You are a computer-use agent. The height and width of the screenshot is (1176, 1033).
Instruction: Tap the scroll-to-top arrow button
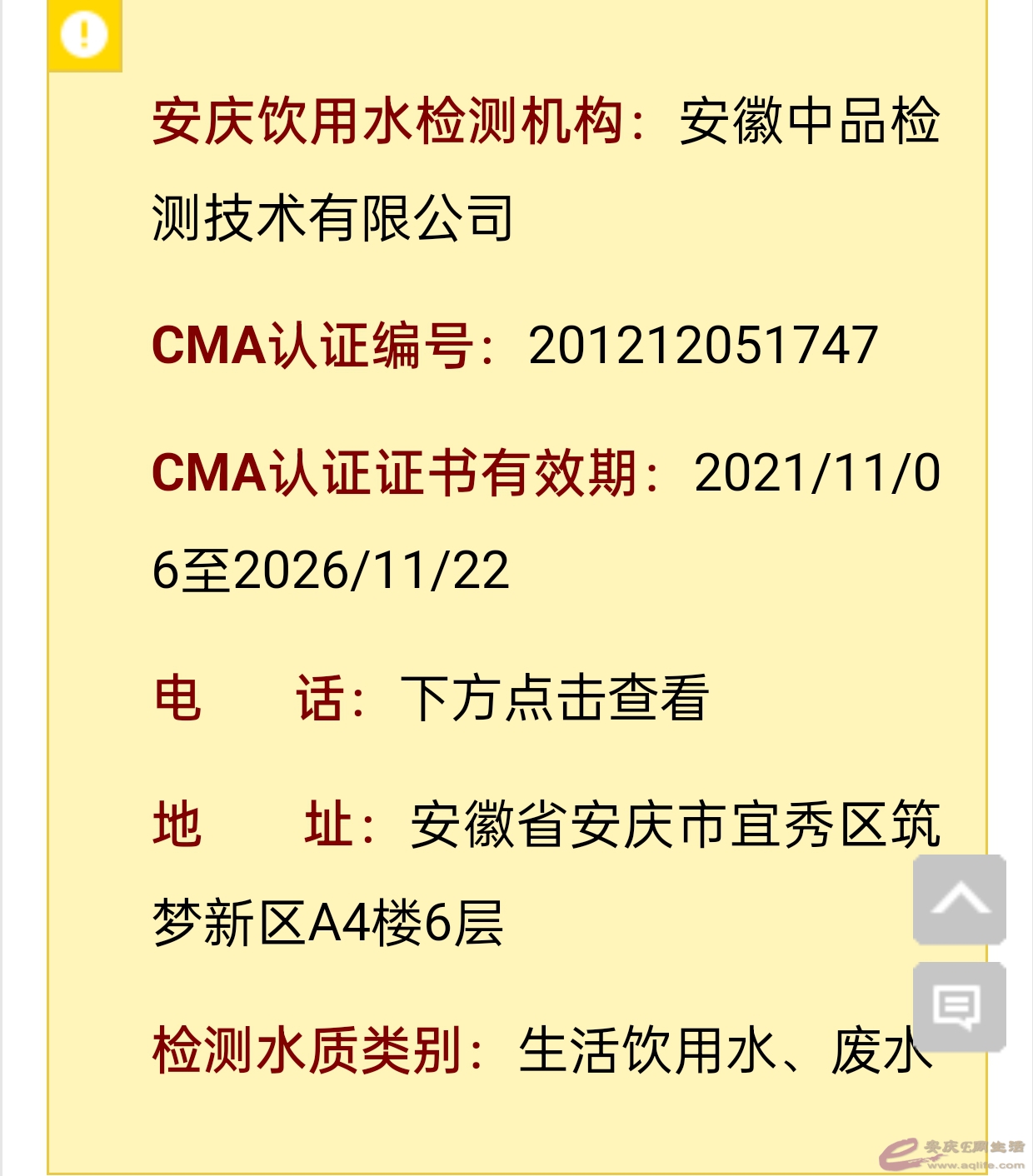point(959,899)
